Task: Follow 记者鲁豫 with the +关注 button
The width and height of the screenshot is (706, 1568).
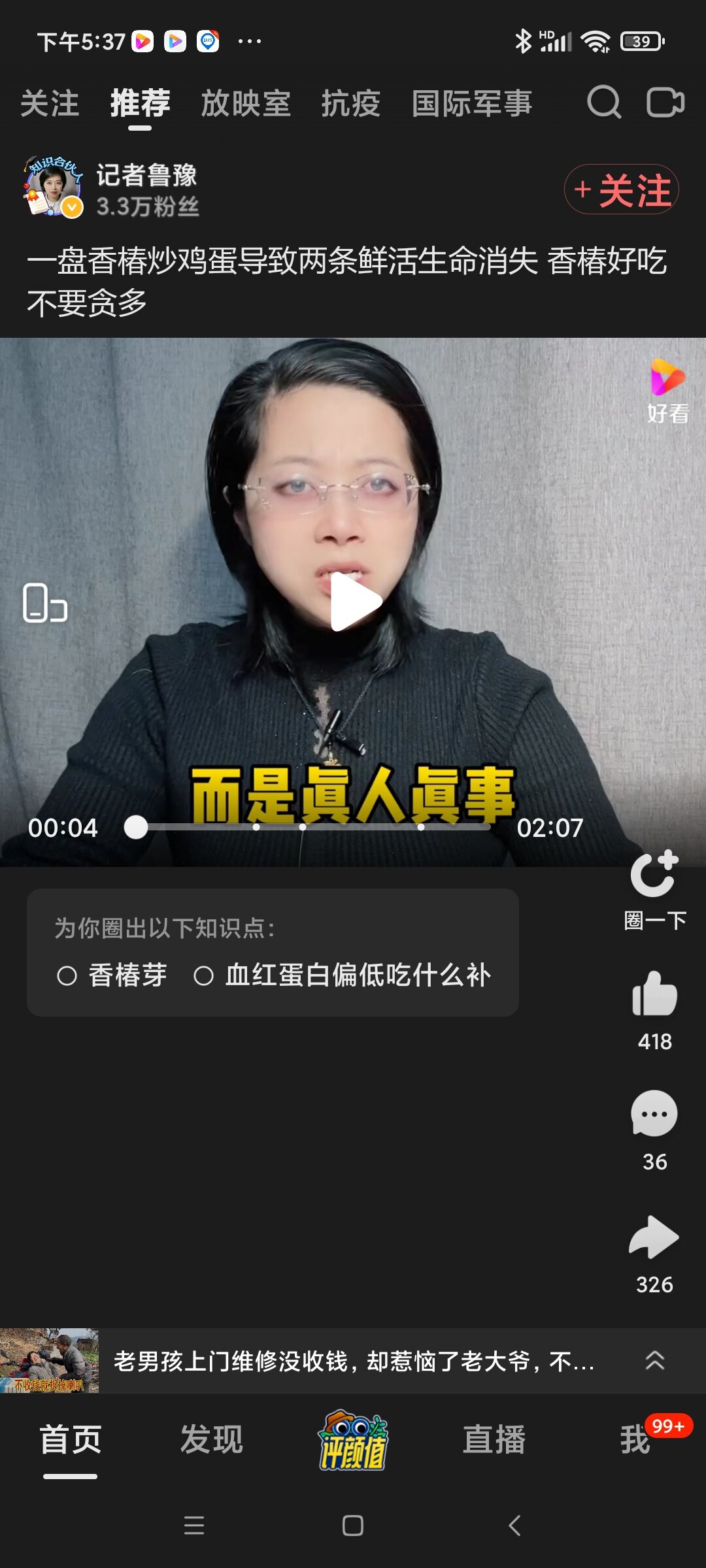Action: [622, 189]
